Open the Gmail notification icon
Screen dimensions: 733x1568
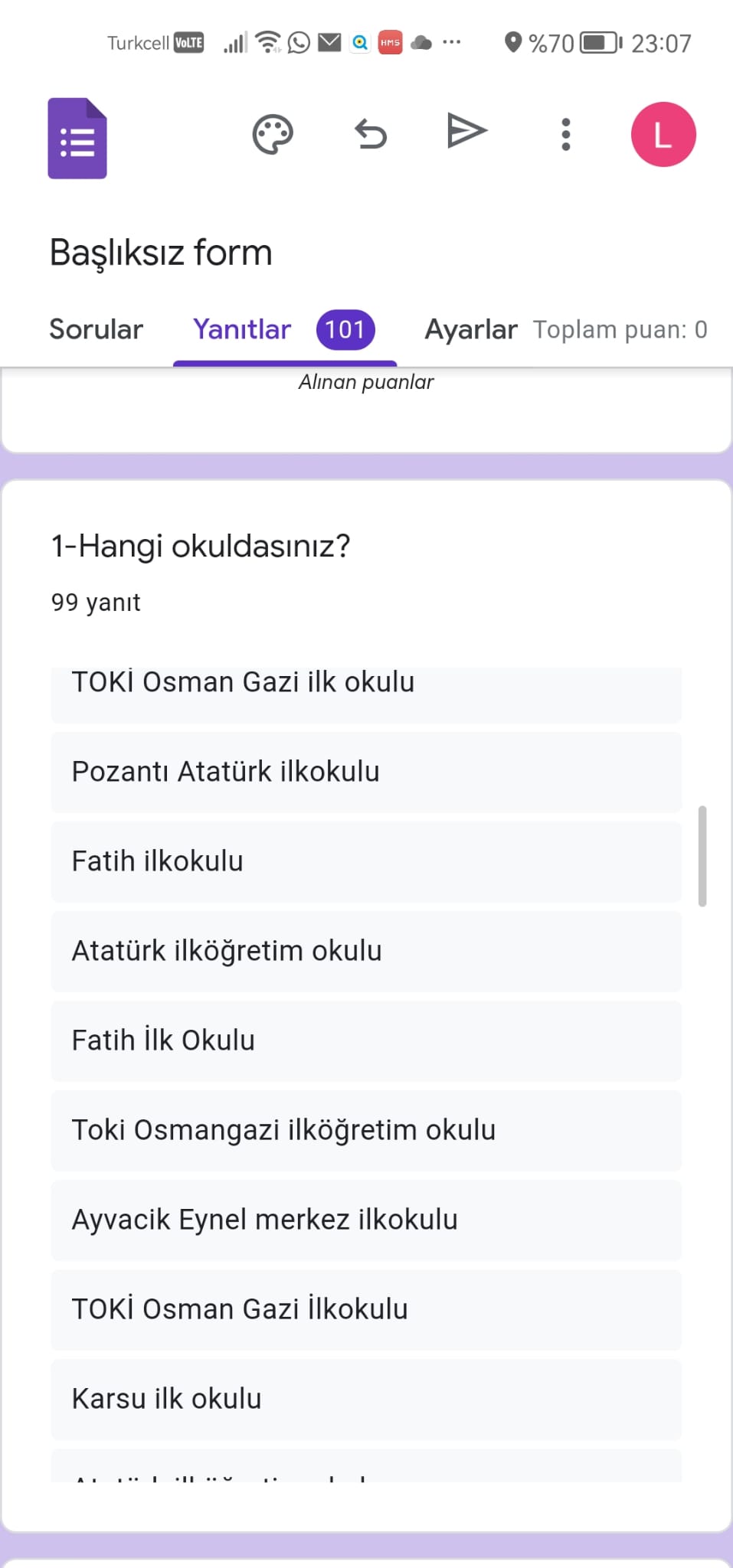click(x=329, y=42)
